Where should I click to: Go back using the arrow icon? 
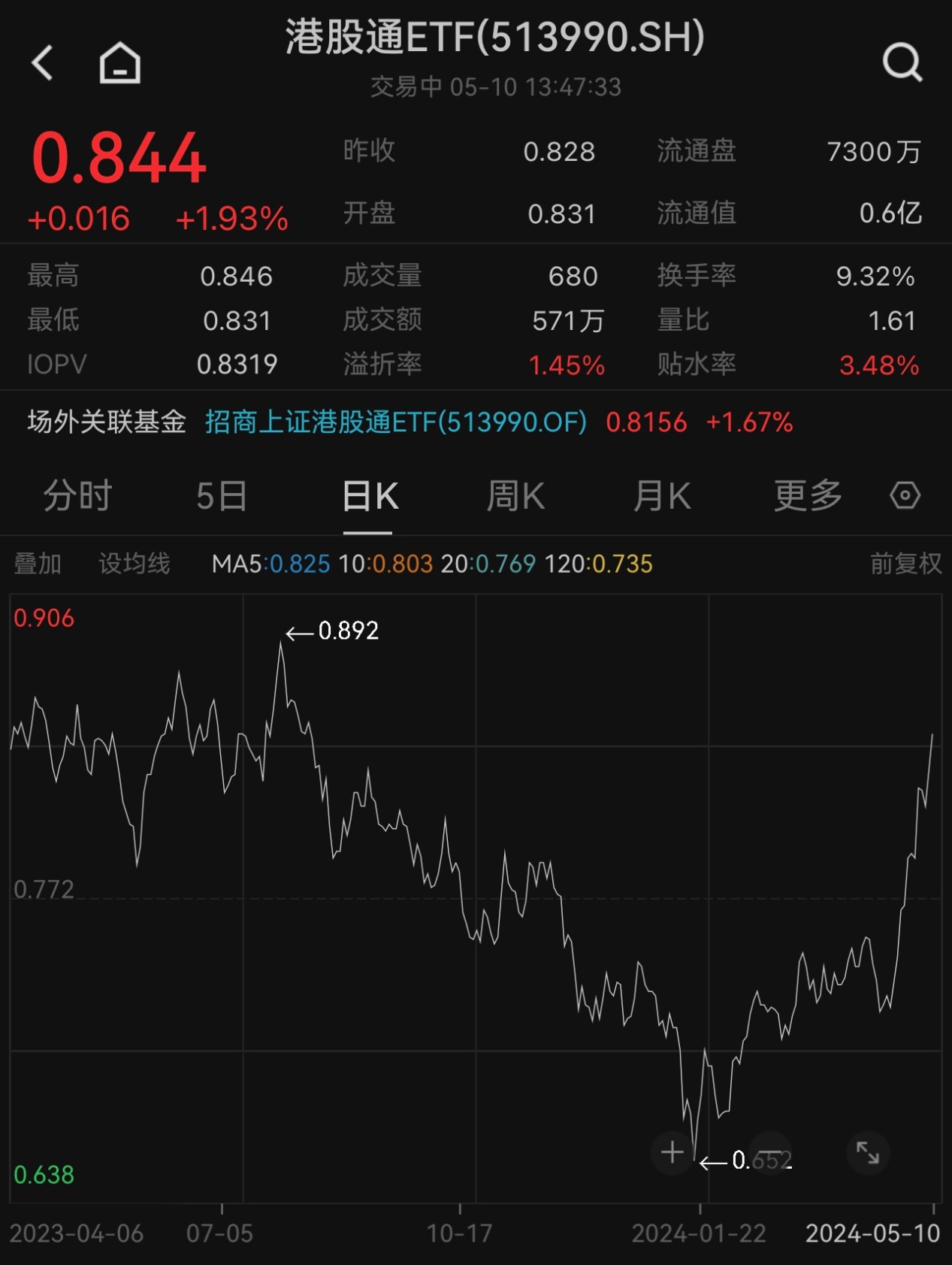(43, 62)
